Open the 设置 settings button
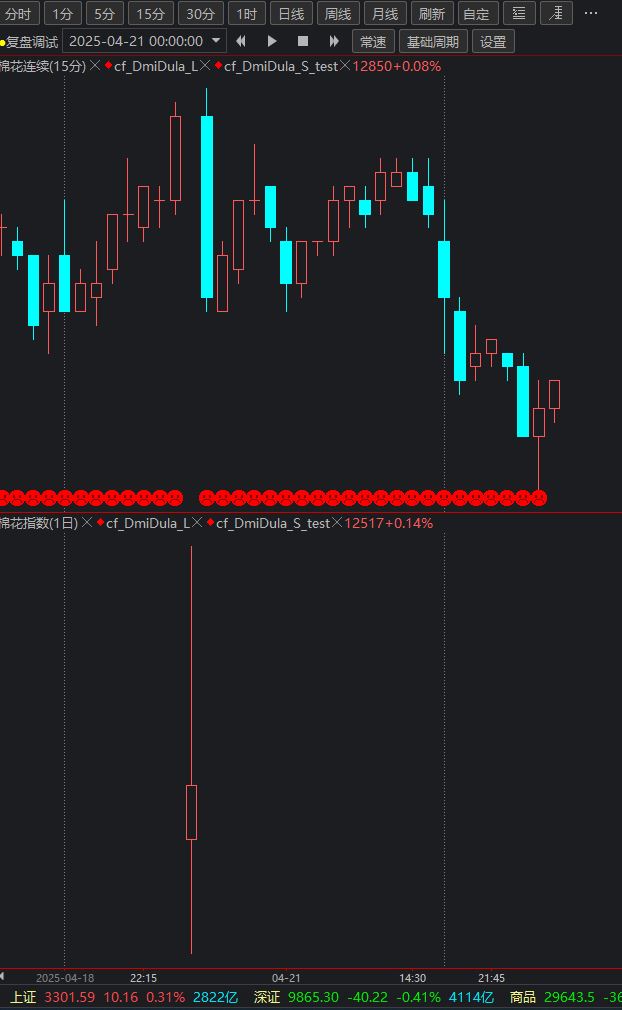The width and height of the screenshot is (622, 1010). point(493,42)
